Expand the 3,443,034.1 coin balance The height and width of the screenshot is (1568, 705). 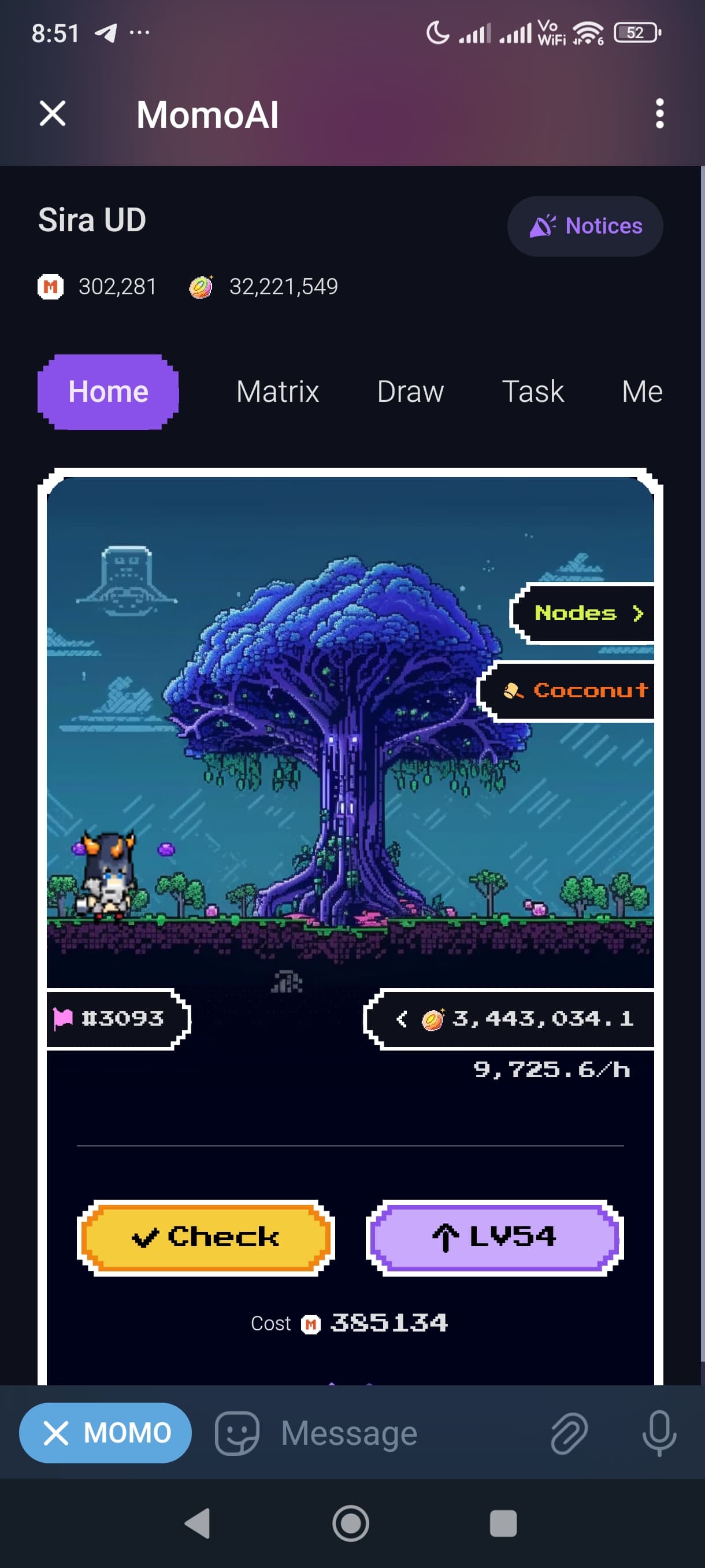[x=509, y=1018]
